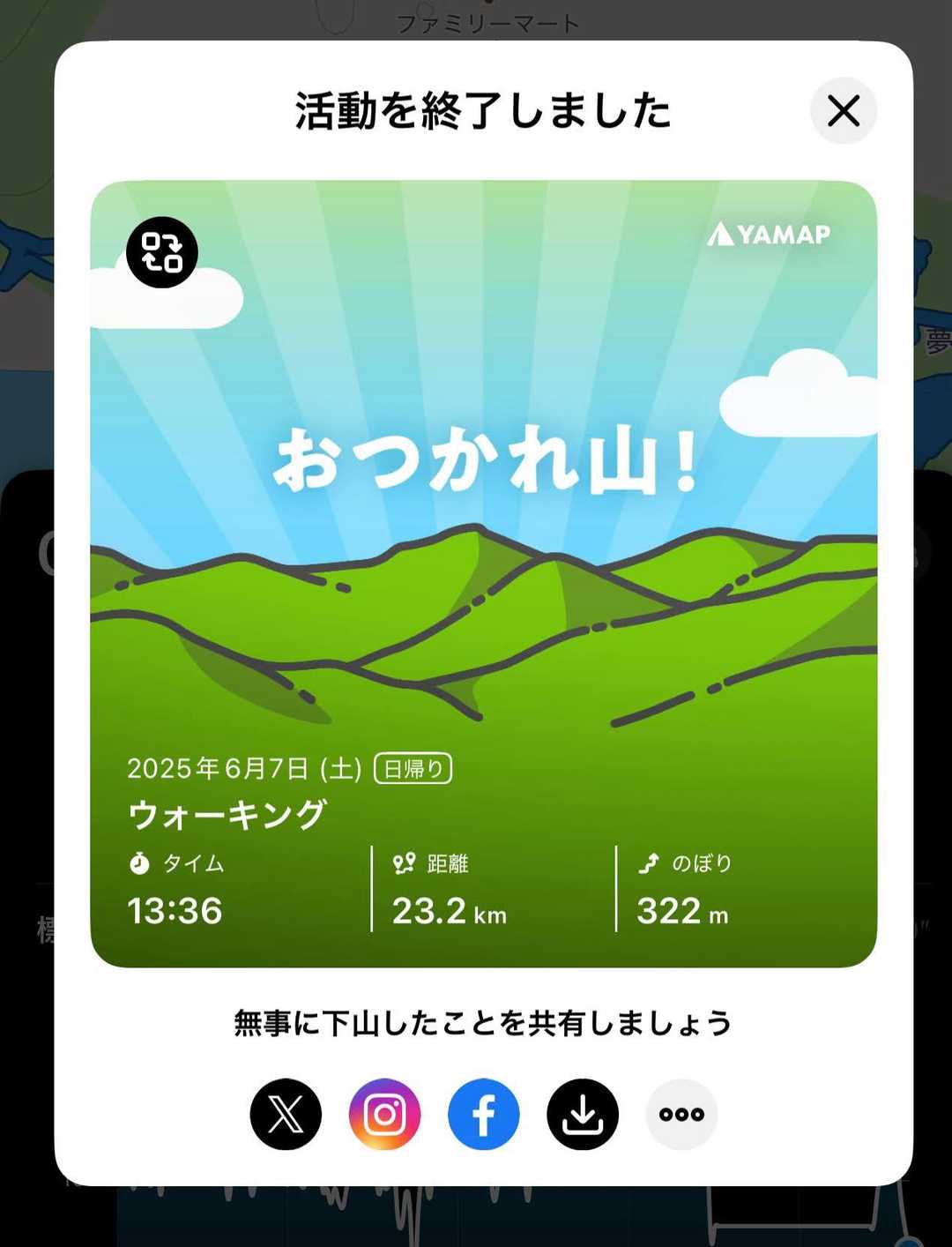This screenshot has height=1247, width=952.
Task: Share the activity on X
Action: [286, 1115]
